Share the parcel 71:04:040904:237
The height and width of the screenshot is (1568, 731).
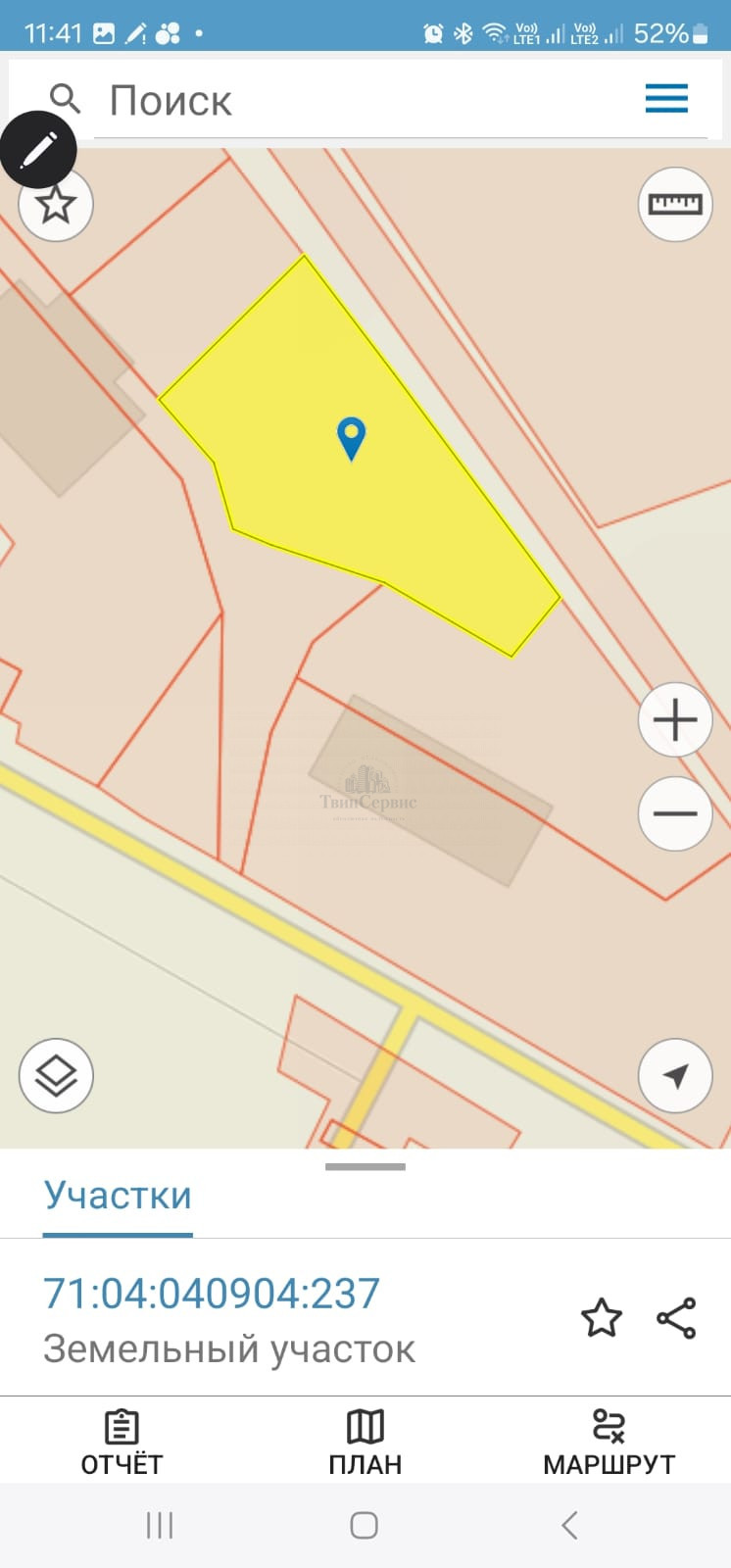(676, 1318)
